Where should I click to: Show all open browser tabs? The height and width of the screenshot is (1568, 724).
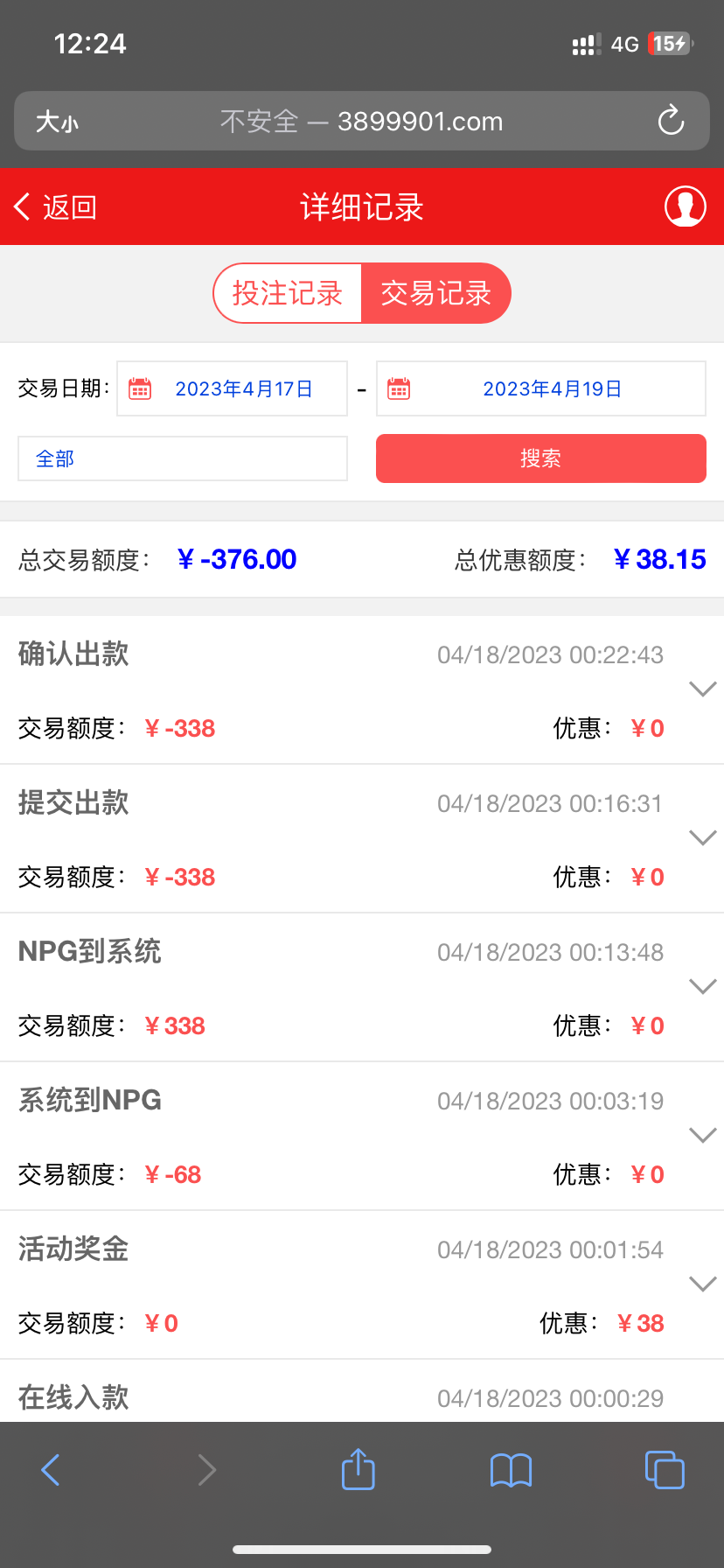point(664,1469)
